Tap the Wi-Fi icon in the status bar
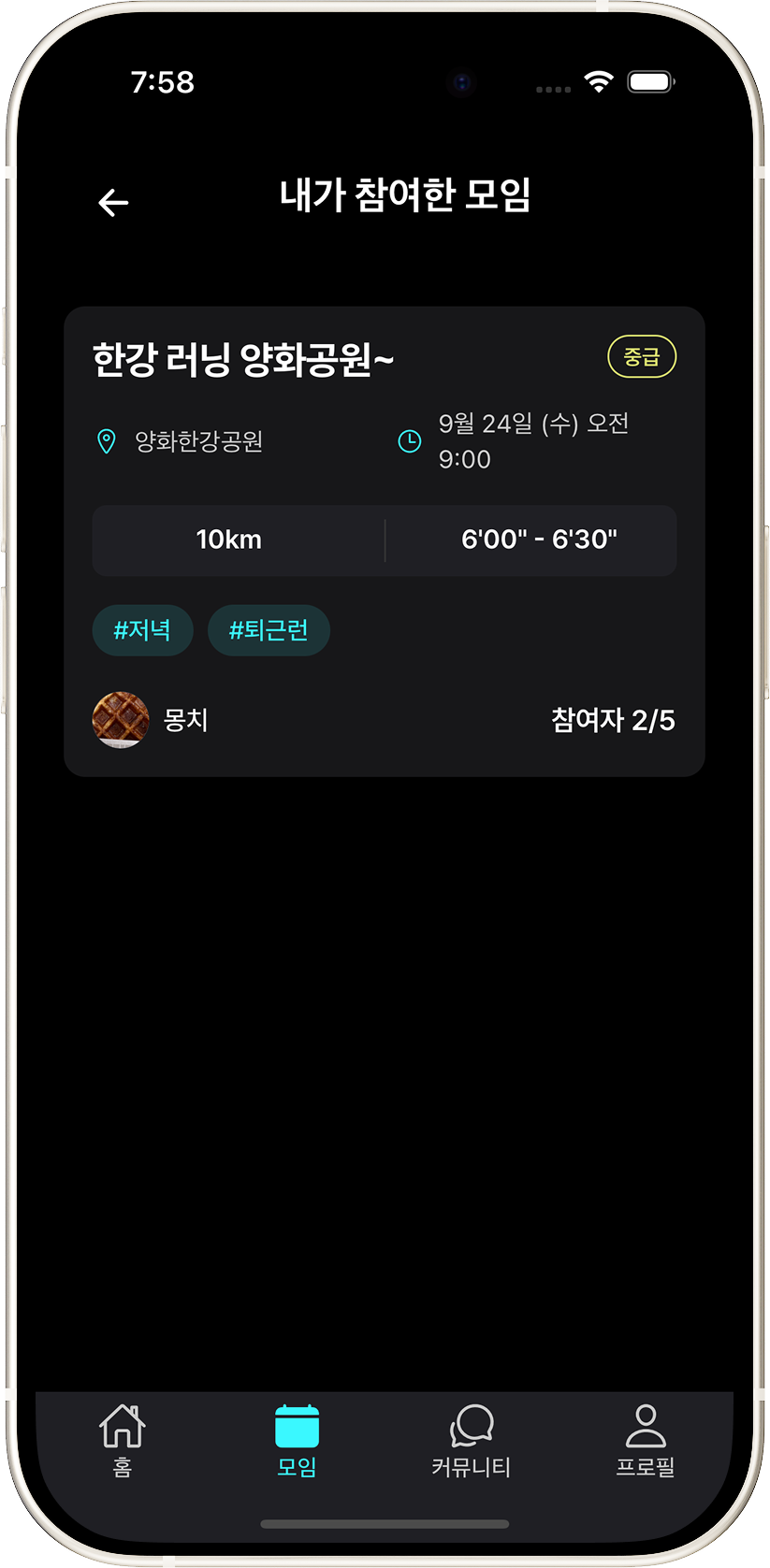This screenshot has width=770, height=1568. (x=600, y=82)
